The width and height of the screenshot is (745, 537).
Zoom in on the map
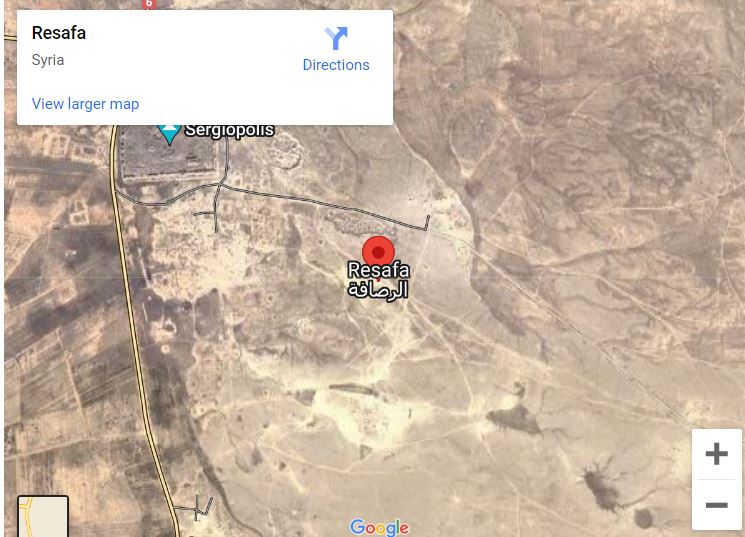(716, 454)
